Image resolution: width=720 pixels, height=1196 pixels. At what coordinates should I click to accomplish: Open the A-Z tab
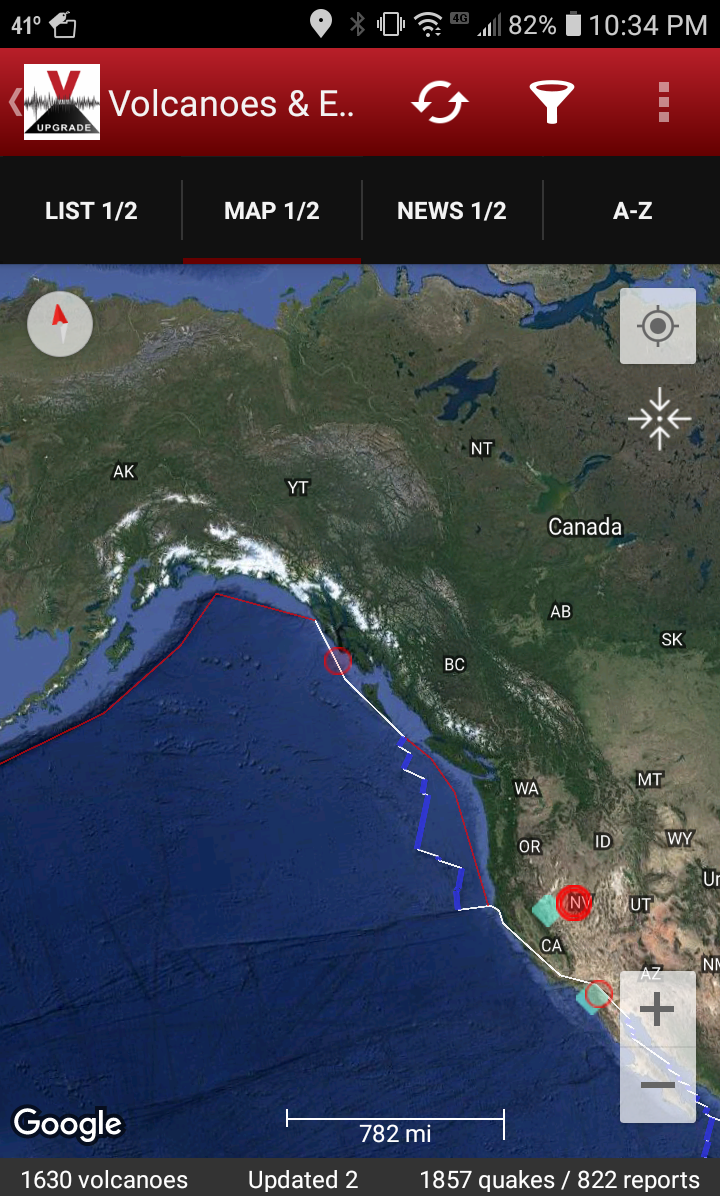click(x=632, y=211)
